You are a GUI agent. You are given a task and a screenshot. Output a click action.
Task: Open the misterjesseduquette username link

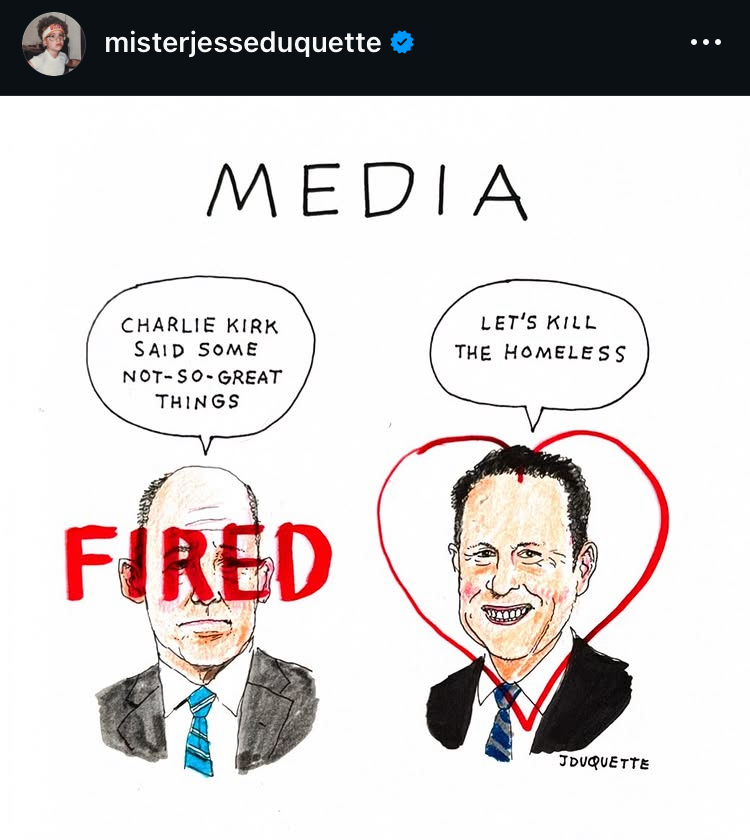click(243, 43)
